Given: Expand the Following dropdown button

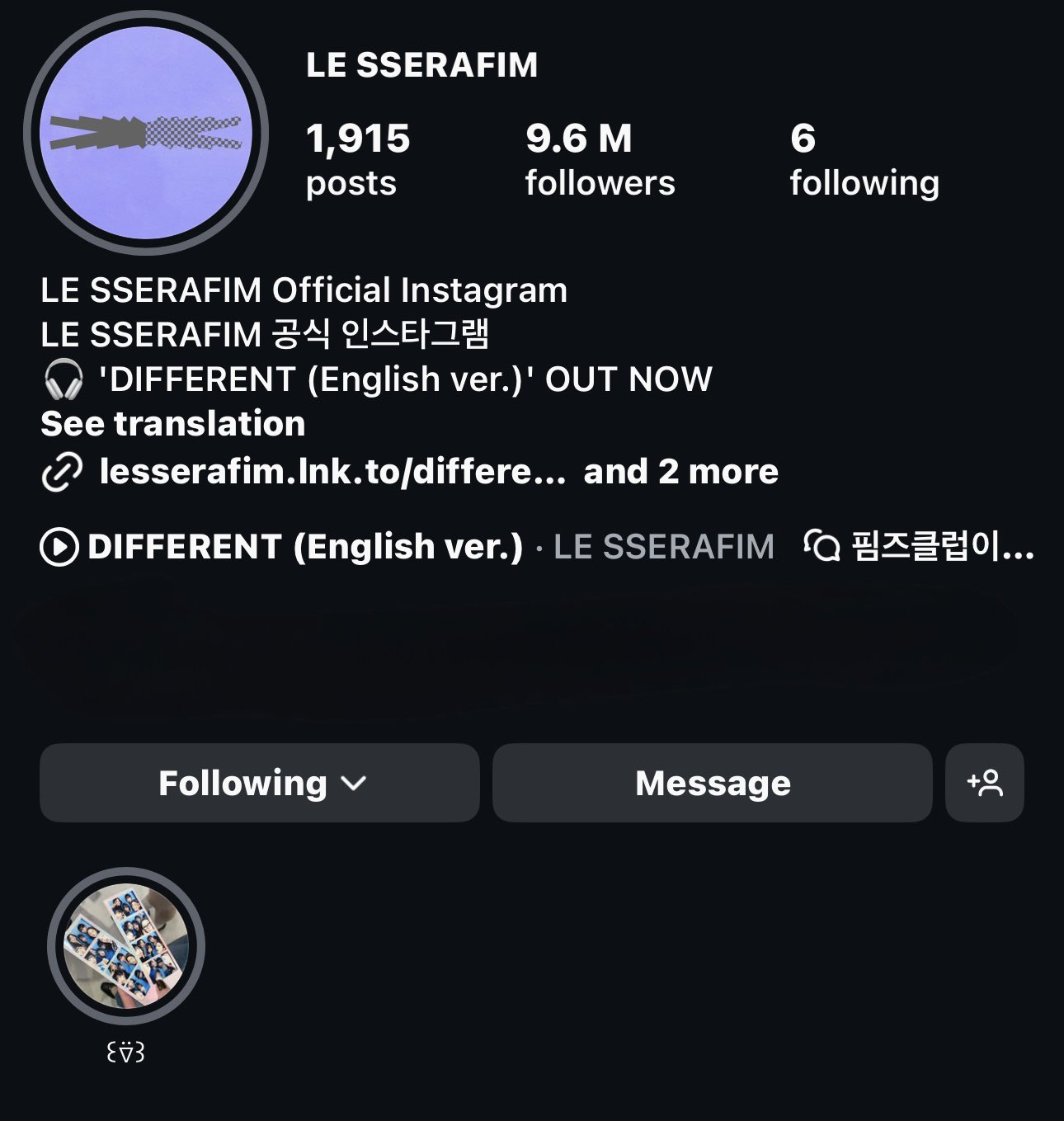Looking at the screenshot, I should (260, 783).
